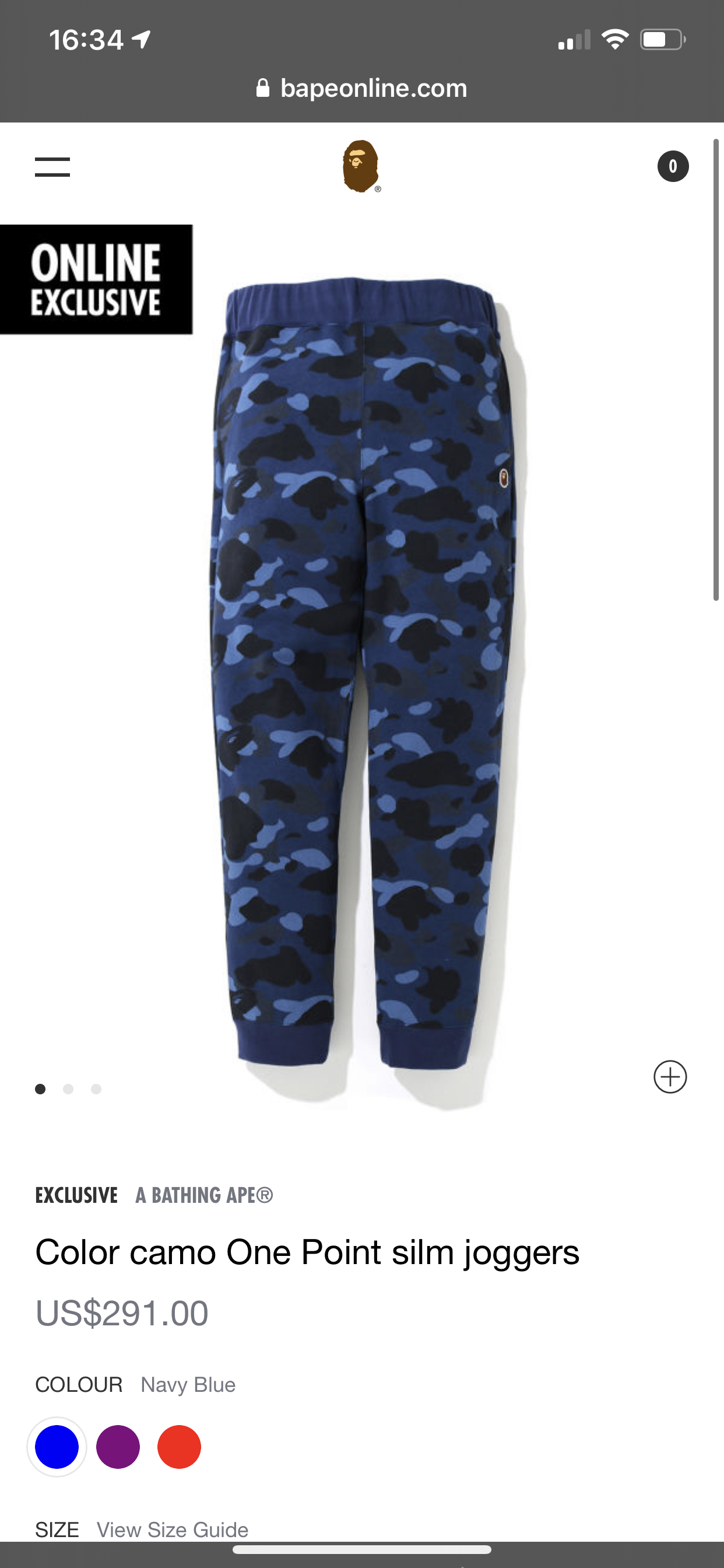Jump to the third image dot

[x=96, y=1089]
